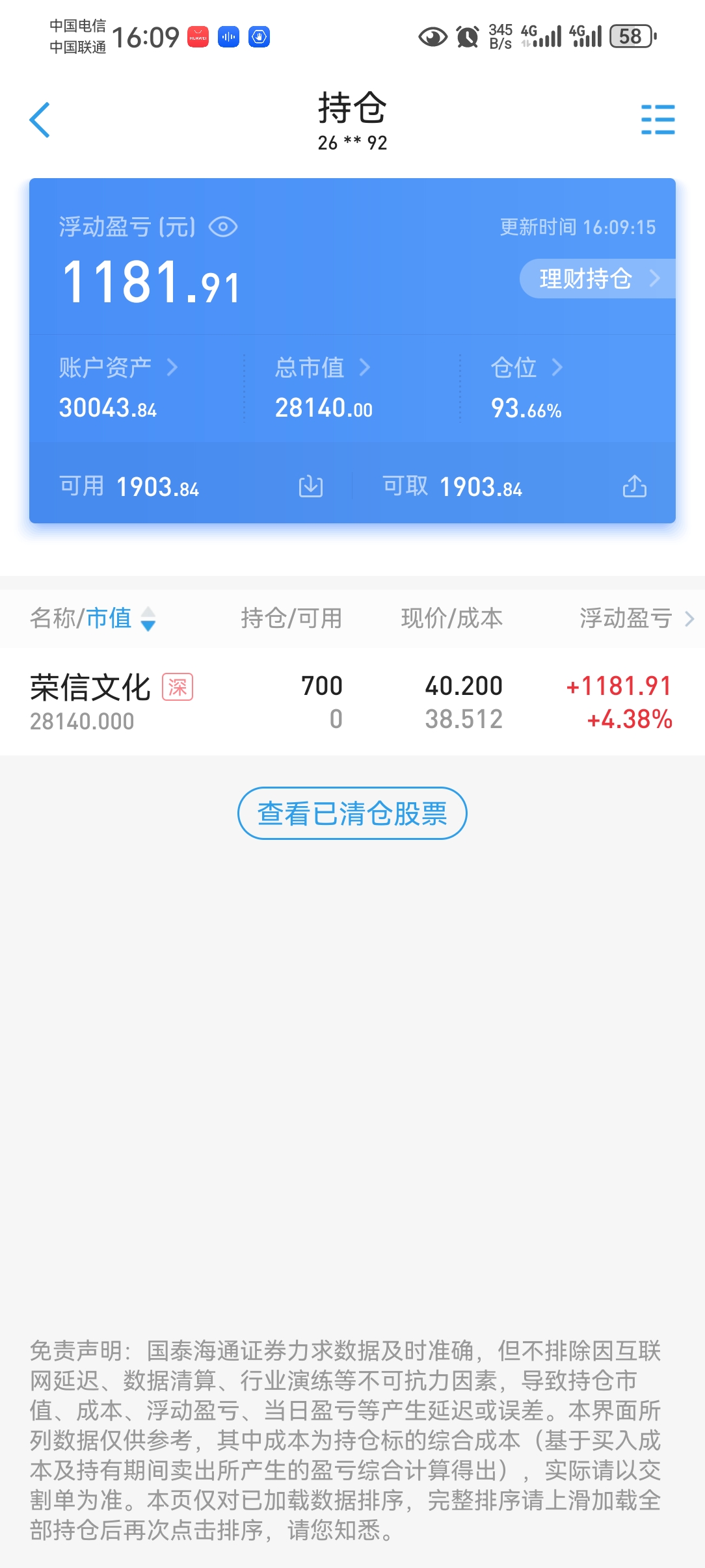705x1568 pixels.
Task: Tap 查看已清仓股票 button
Action: point(352,813)
